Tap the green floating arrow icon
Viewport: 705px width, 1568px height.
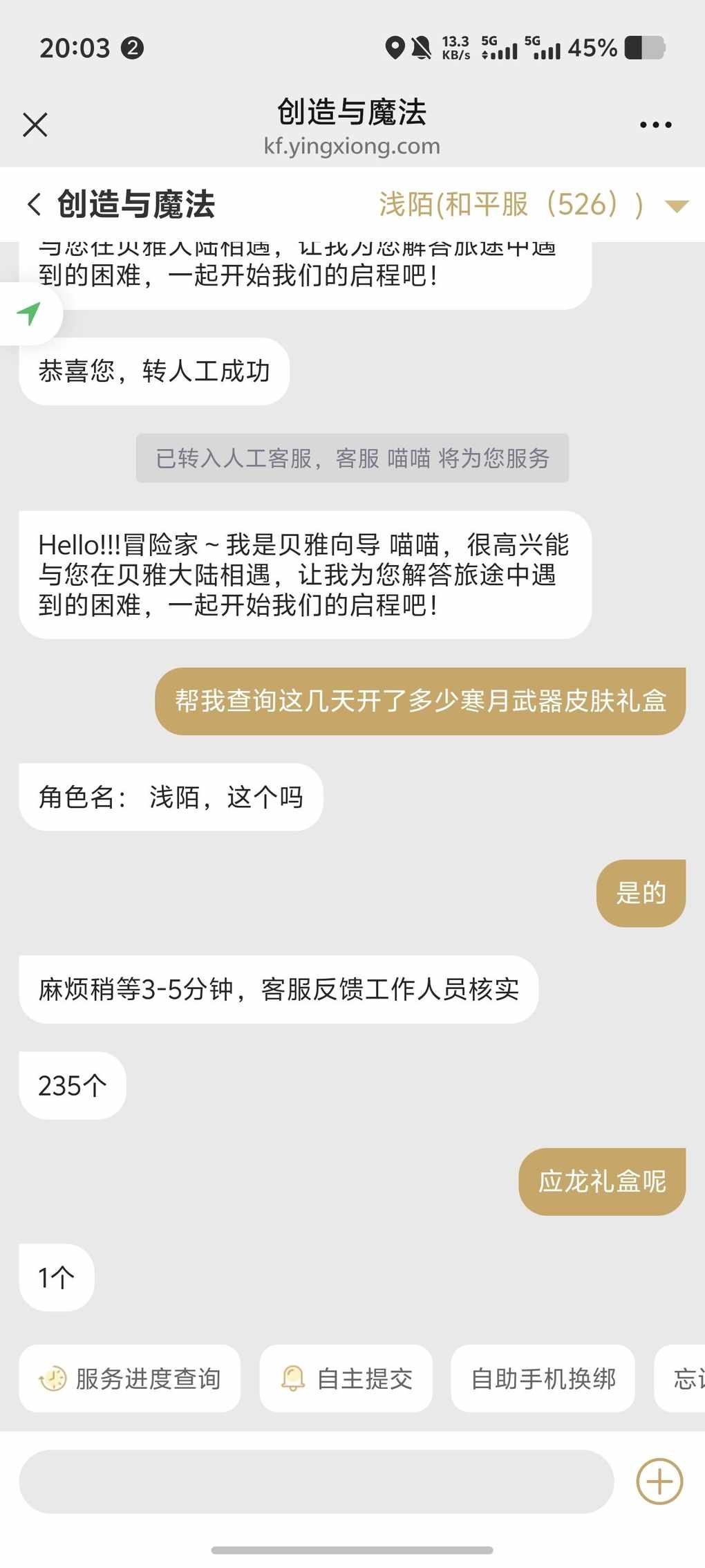coord(29,313)
